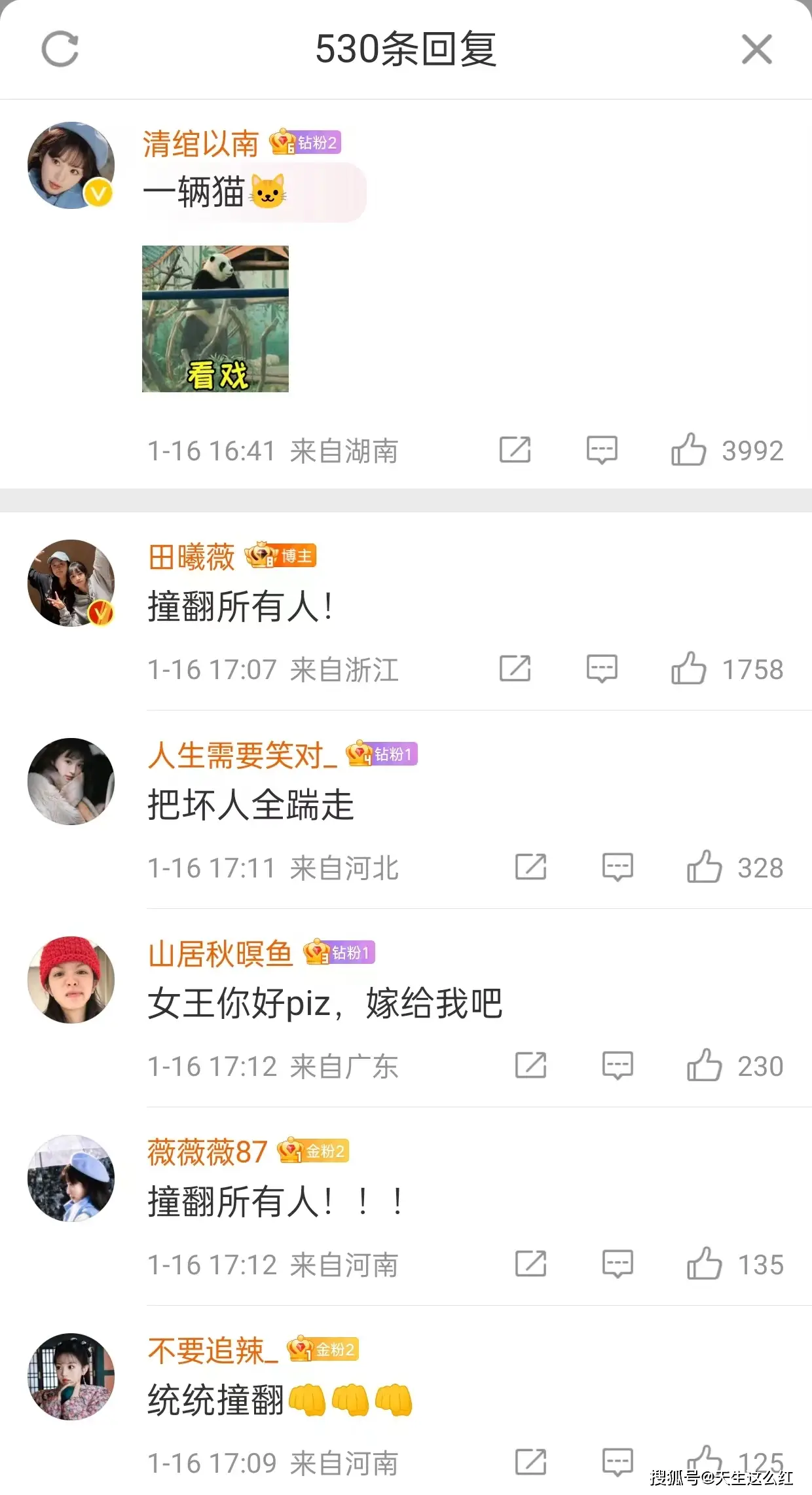Like 薇薇薇87's comment
Image resolution: width=812 pixels, height=1495 pixels.
704,1264
